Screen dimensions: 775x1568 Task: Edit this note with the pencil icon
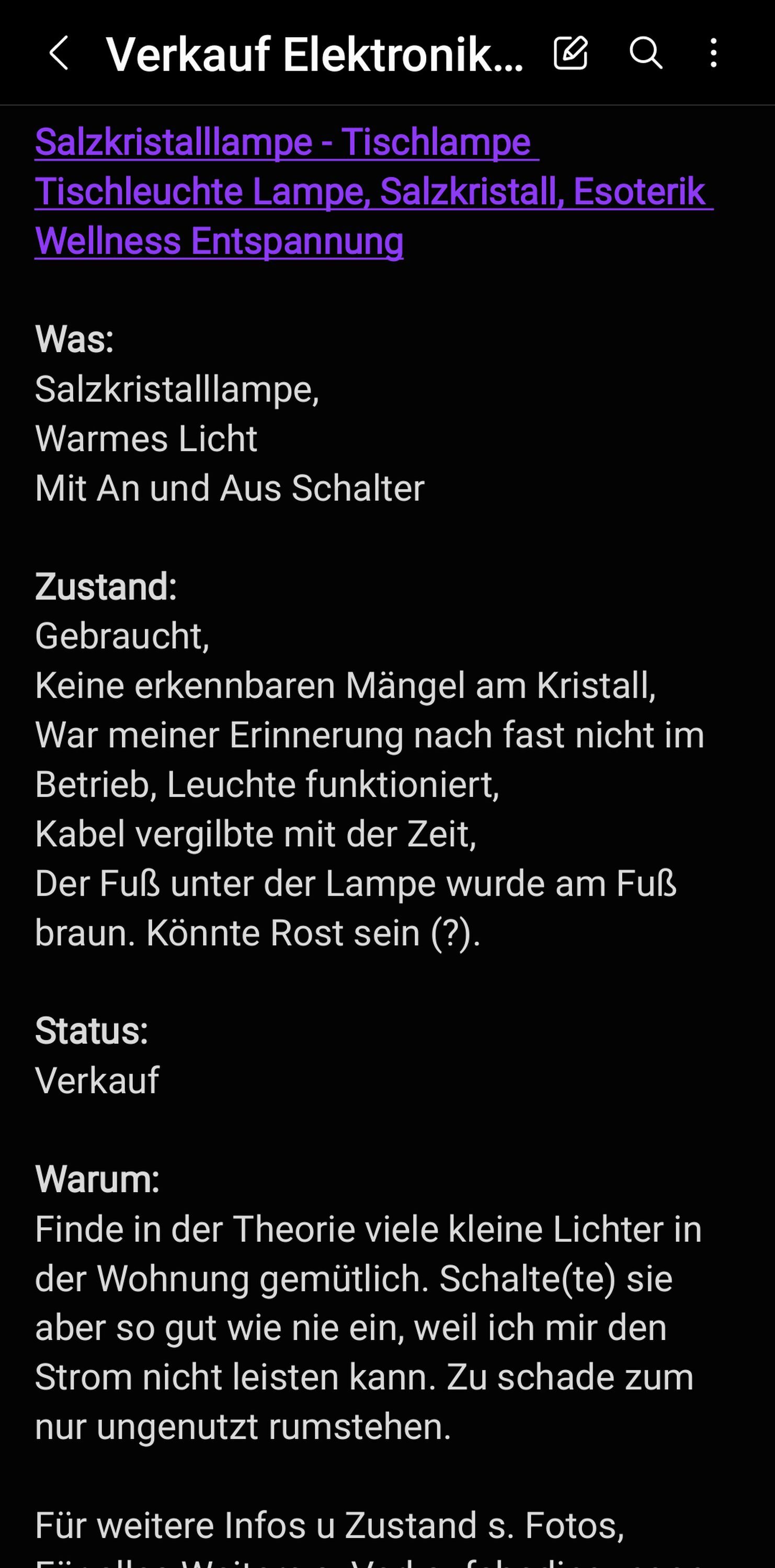click(571, 53)
